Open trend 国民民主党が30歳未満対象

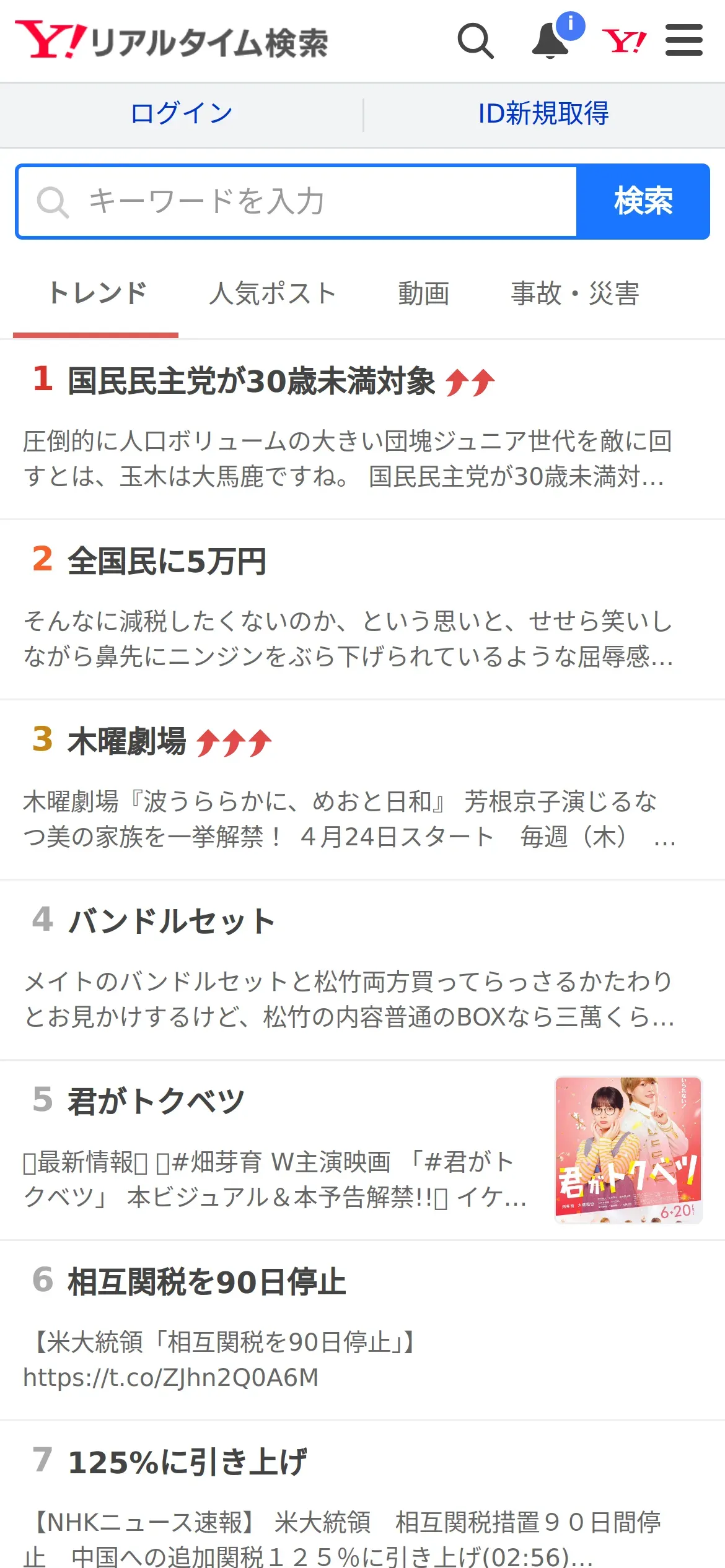pos(362,429)
